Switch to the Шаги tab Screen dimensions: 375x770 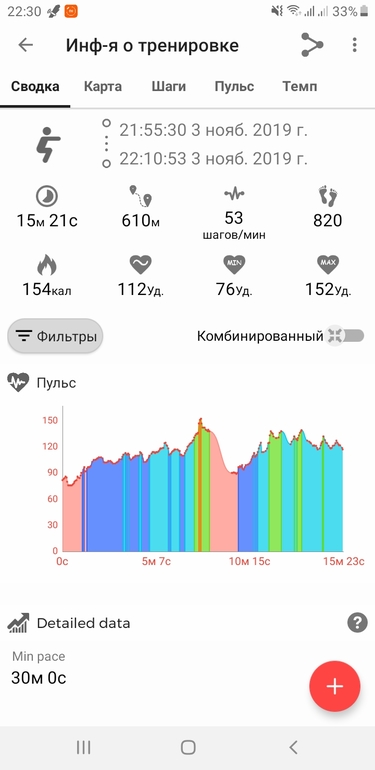pyautogui.click(x=168, y=87)
